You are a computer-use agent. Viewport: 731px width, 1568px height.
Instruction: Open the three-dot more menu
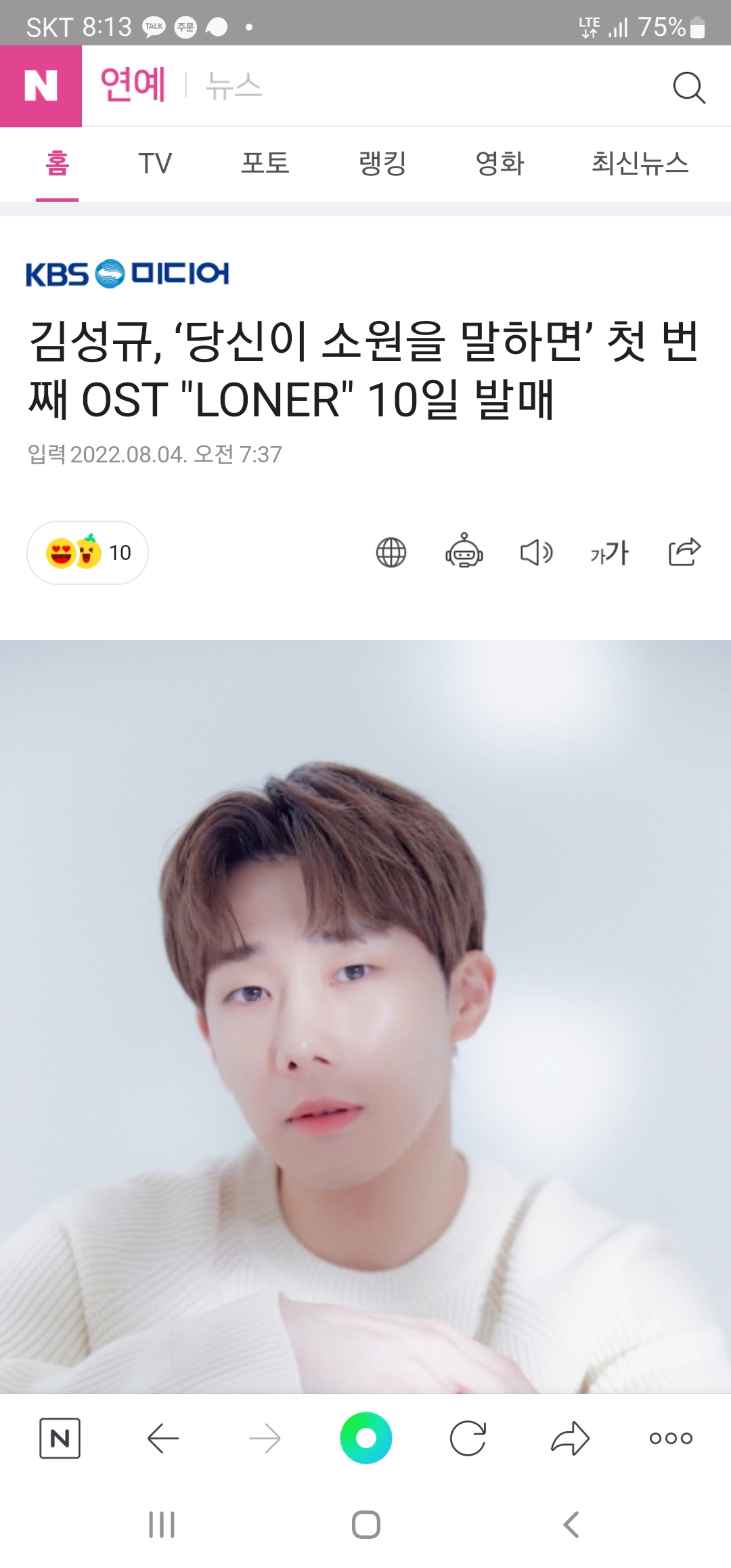click(670, 1438)
